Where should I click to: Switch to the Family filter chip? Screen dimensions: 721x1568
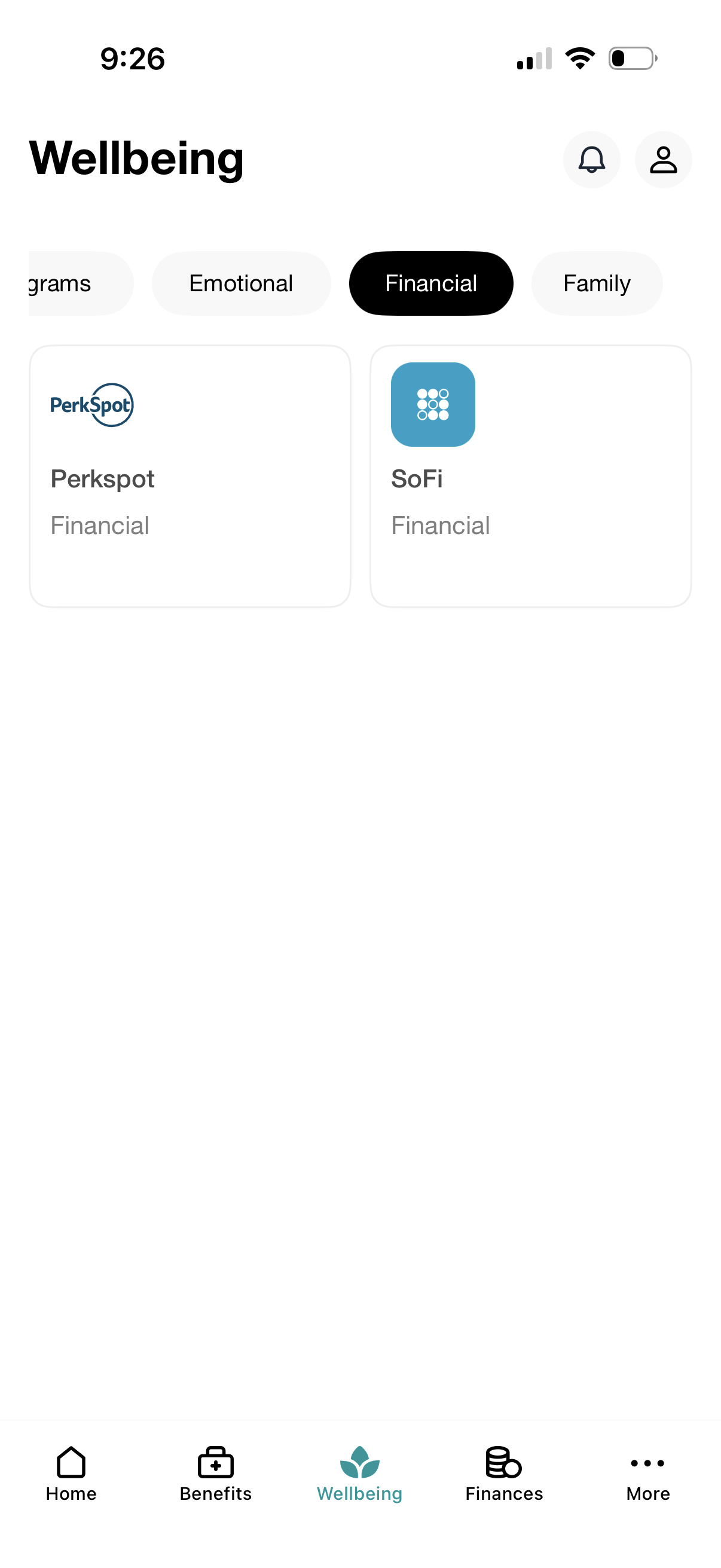[596, 283]
